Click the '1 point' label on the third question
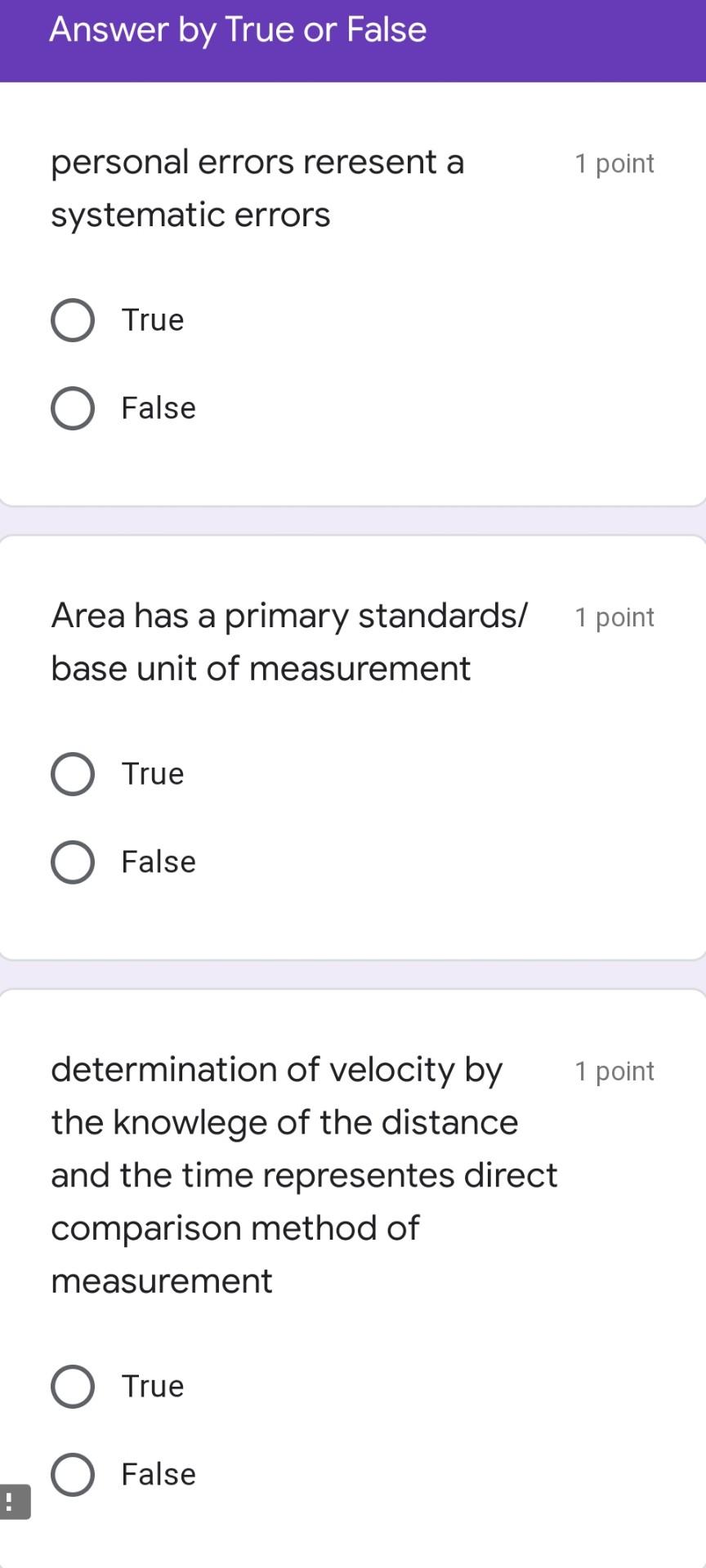 point(614,1071)
